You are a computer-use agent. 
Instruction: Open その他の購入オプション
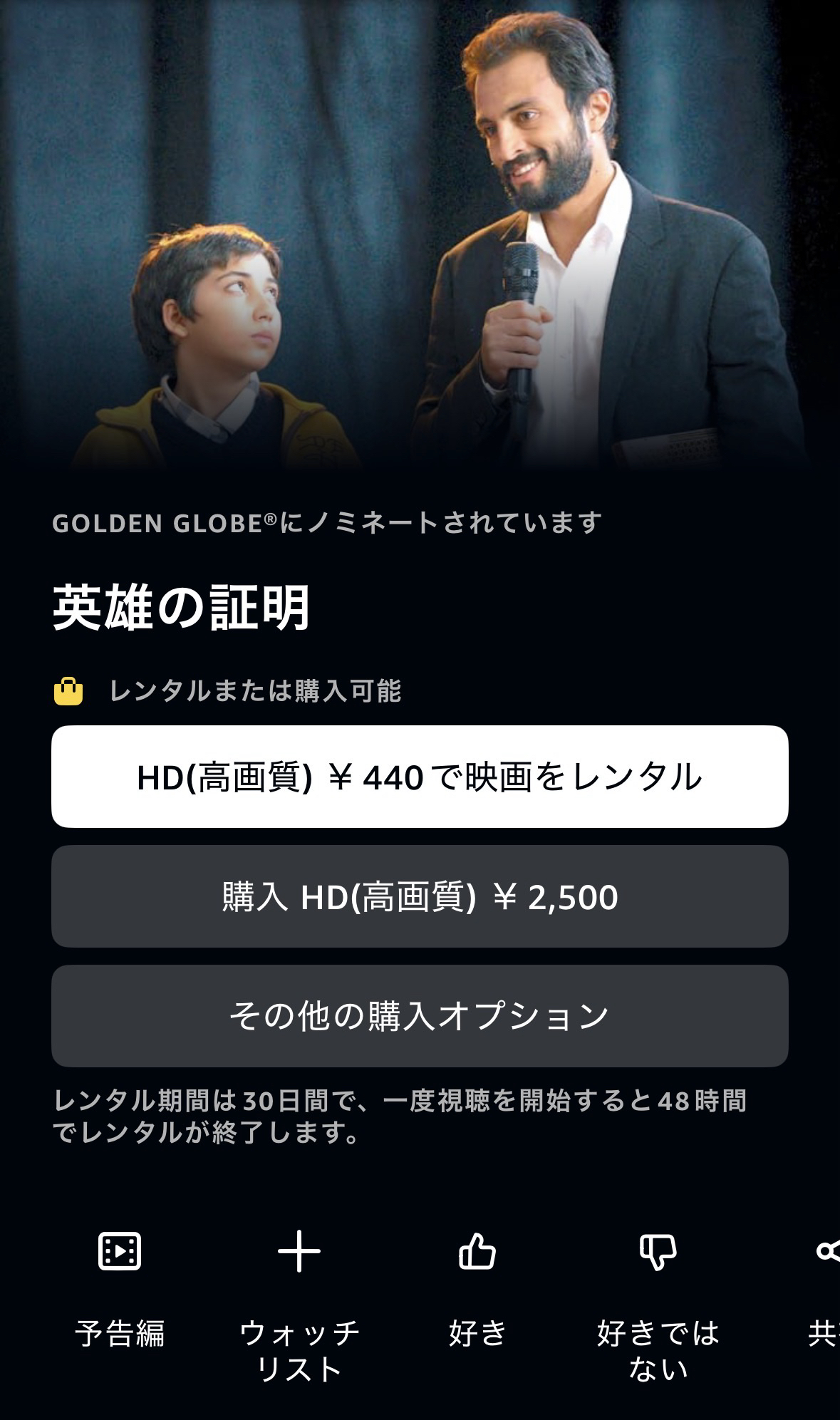point(420,1016)
